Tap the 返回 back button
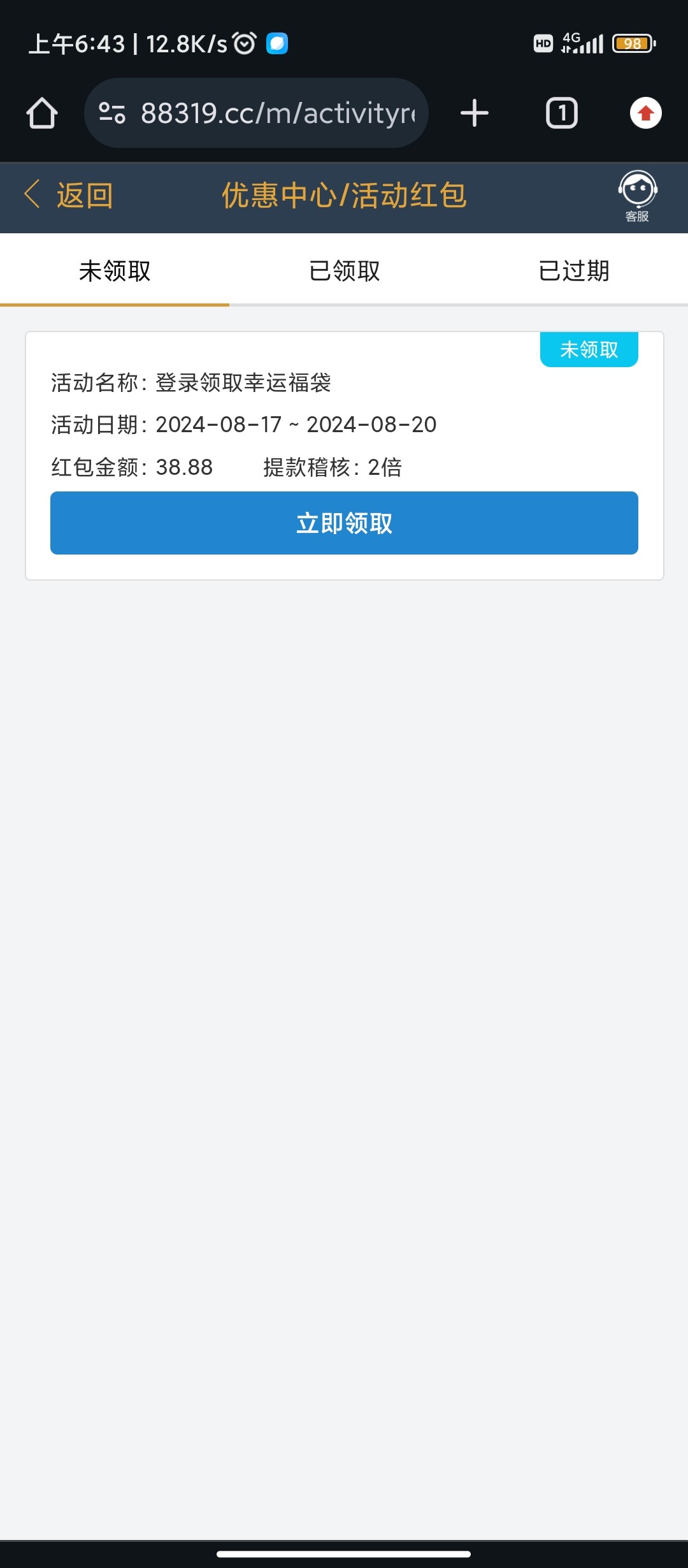The image size is (688, 1568). pyautogui.click(x=69, y=195)
